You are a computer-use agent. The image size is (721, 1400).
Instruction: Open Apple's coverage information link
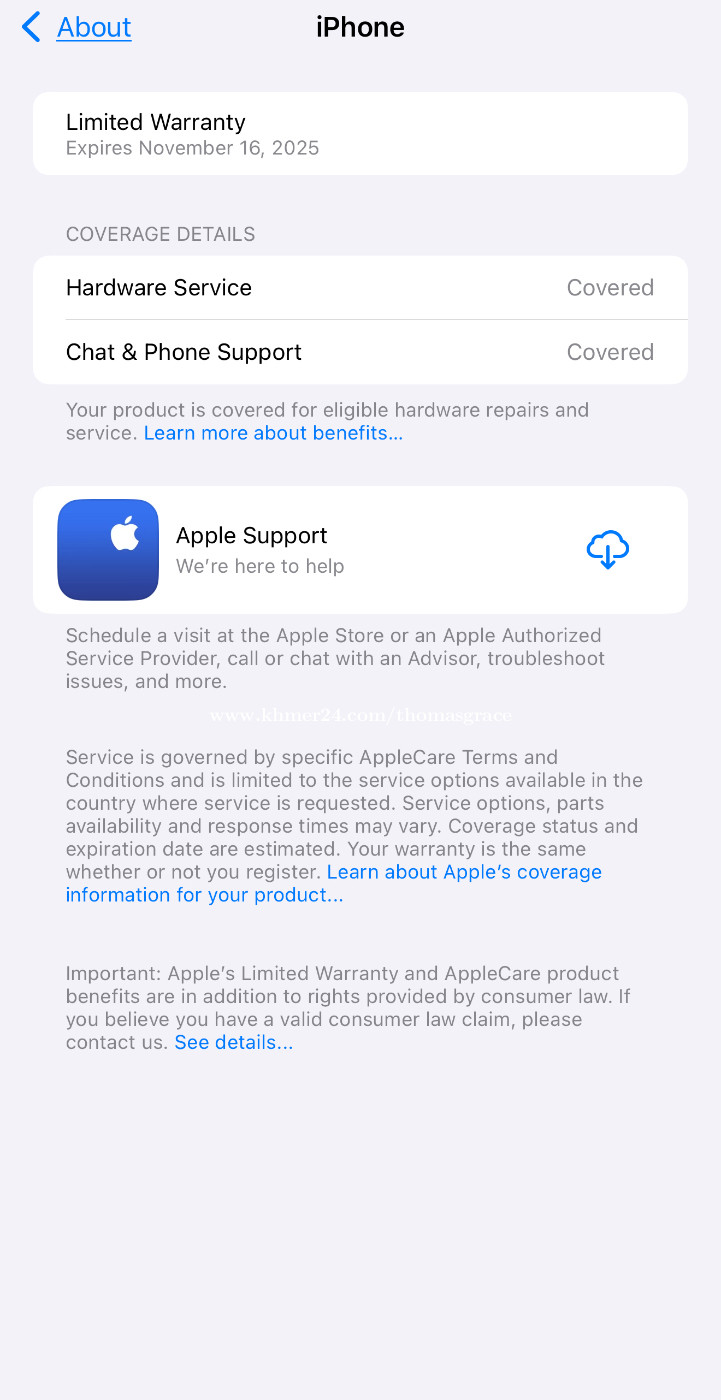tap(334, 883)
